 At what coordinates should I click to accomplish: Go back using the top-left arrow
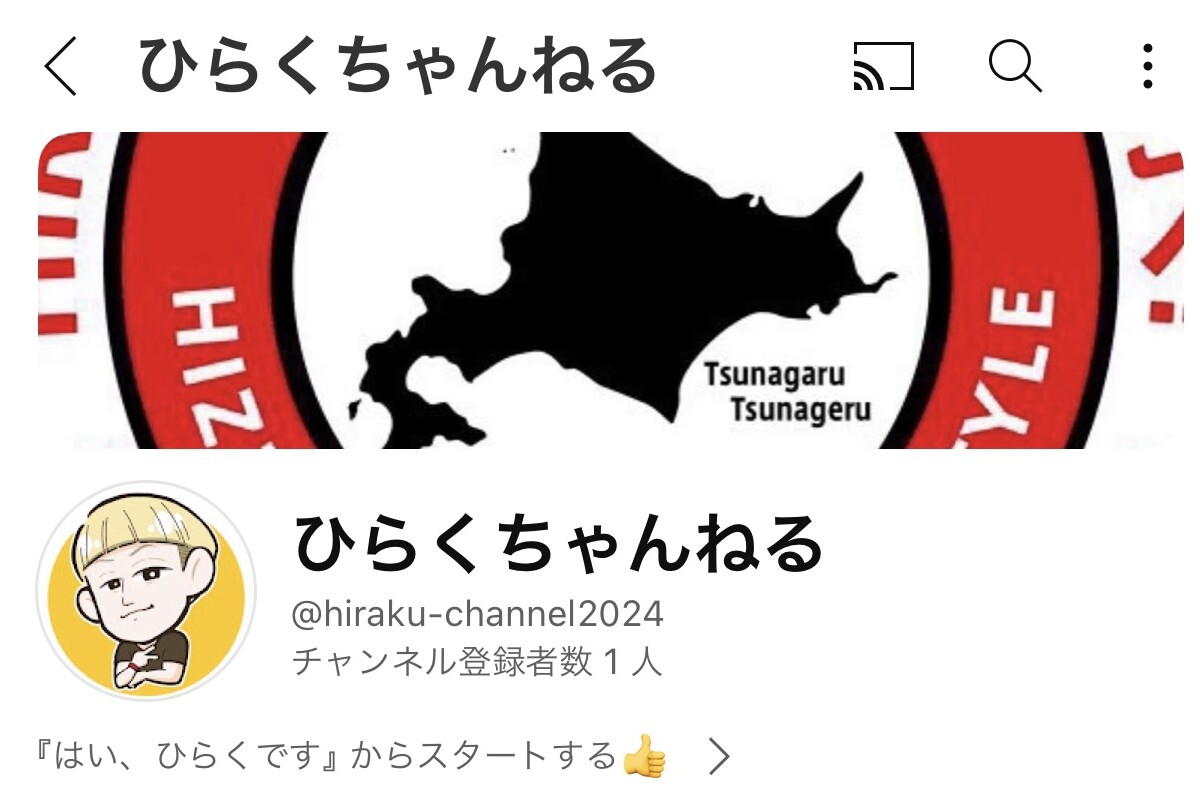click(61, 68)
